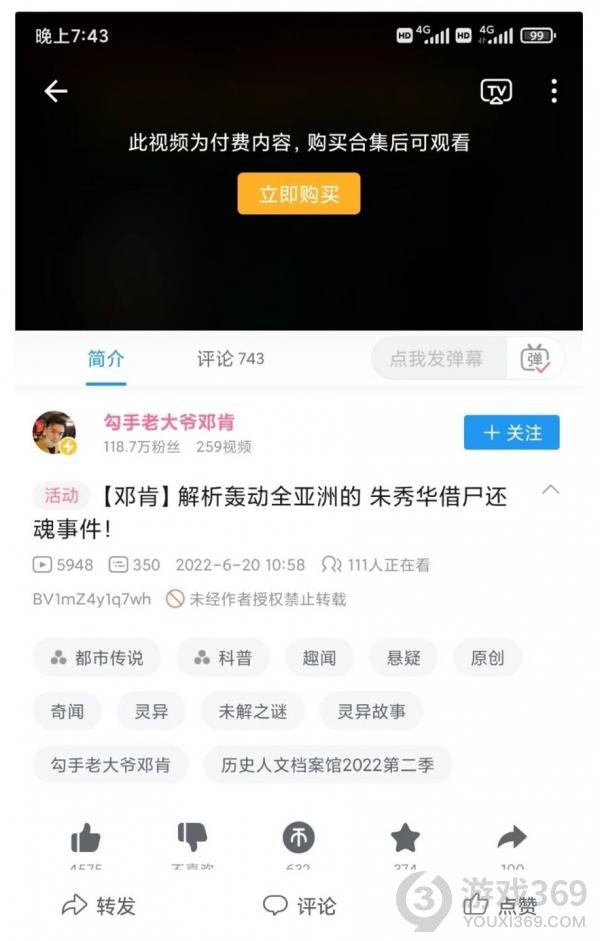The width and height of the screenshot is (600, 941).
Task: Select the 简介 tab
Action: (105, 358)
